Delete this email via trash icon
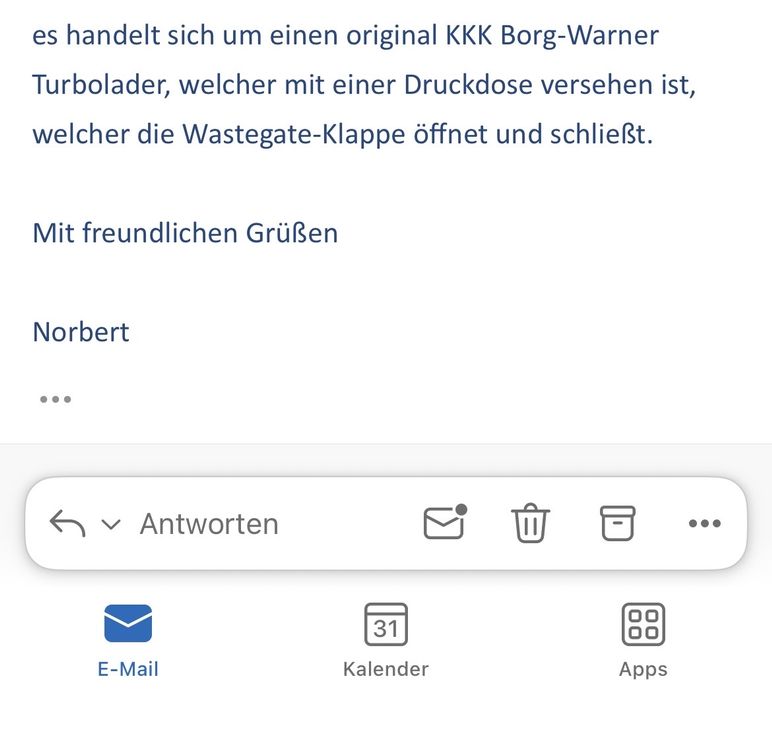The width and height of the screenshot is (772, 750). click(x=530, y=523)
